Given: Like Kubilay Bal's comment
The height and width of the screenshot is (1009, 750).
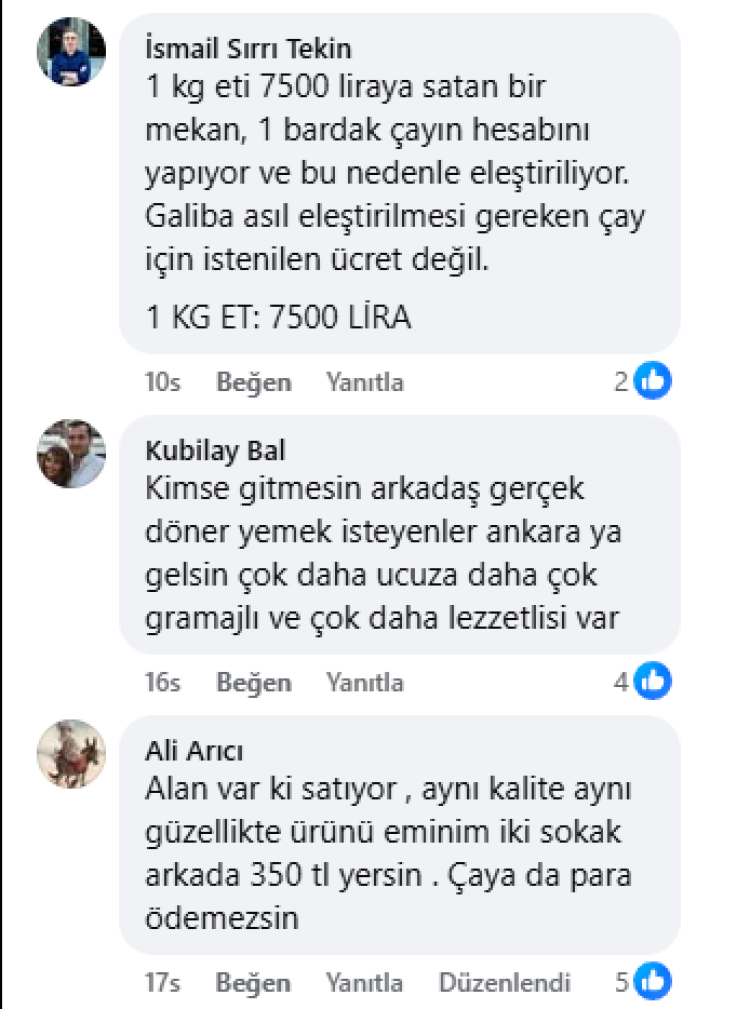Looking at the screenshot, I should pos(254,683).
